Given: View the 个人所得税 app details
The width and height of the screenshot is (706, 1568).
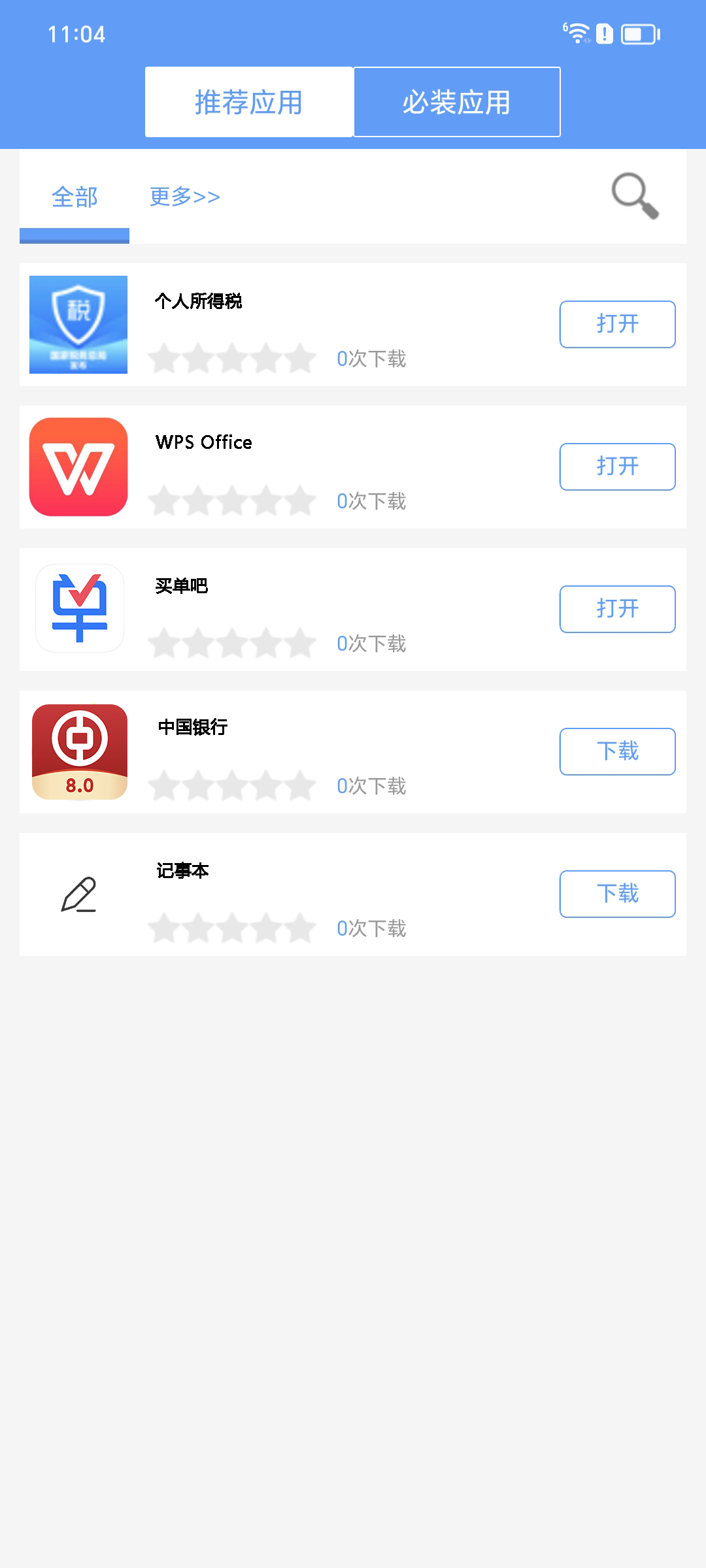Looking at the screenshot, I should (x=199, y=301).
